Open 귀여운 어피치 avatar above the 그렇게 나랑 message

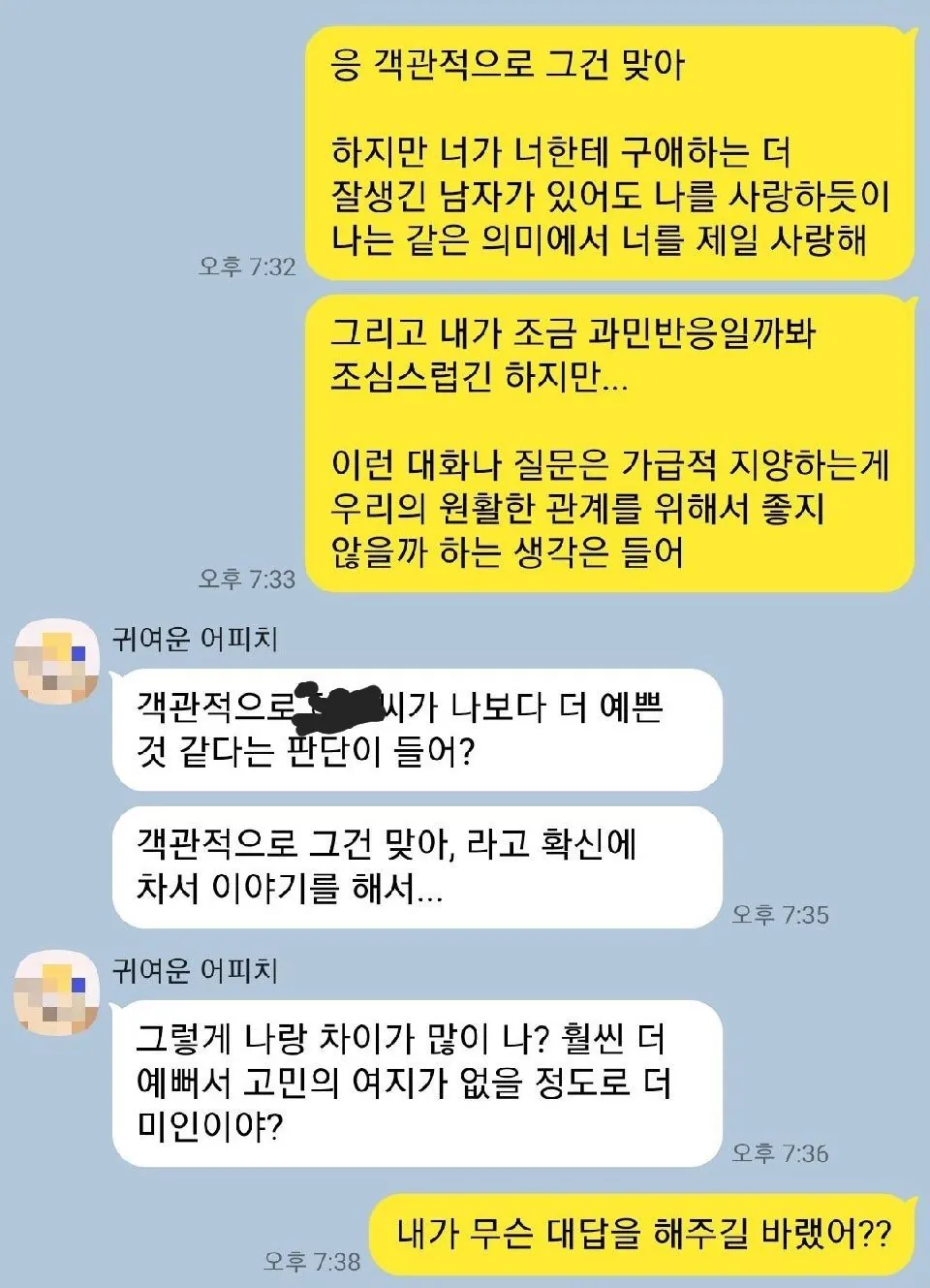pos(56,991)
